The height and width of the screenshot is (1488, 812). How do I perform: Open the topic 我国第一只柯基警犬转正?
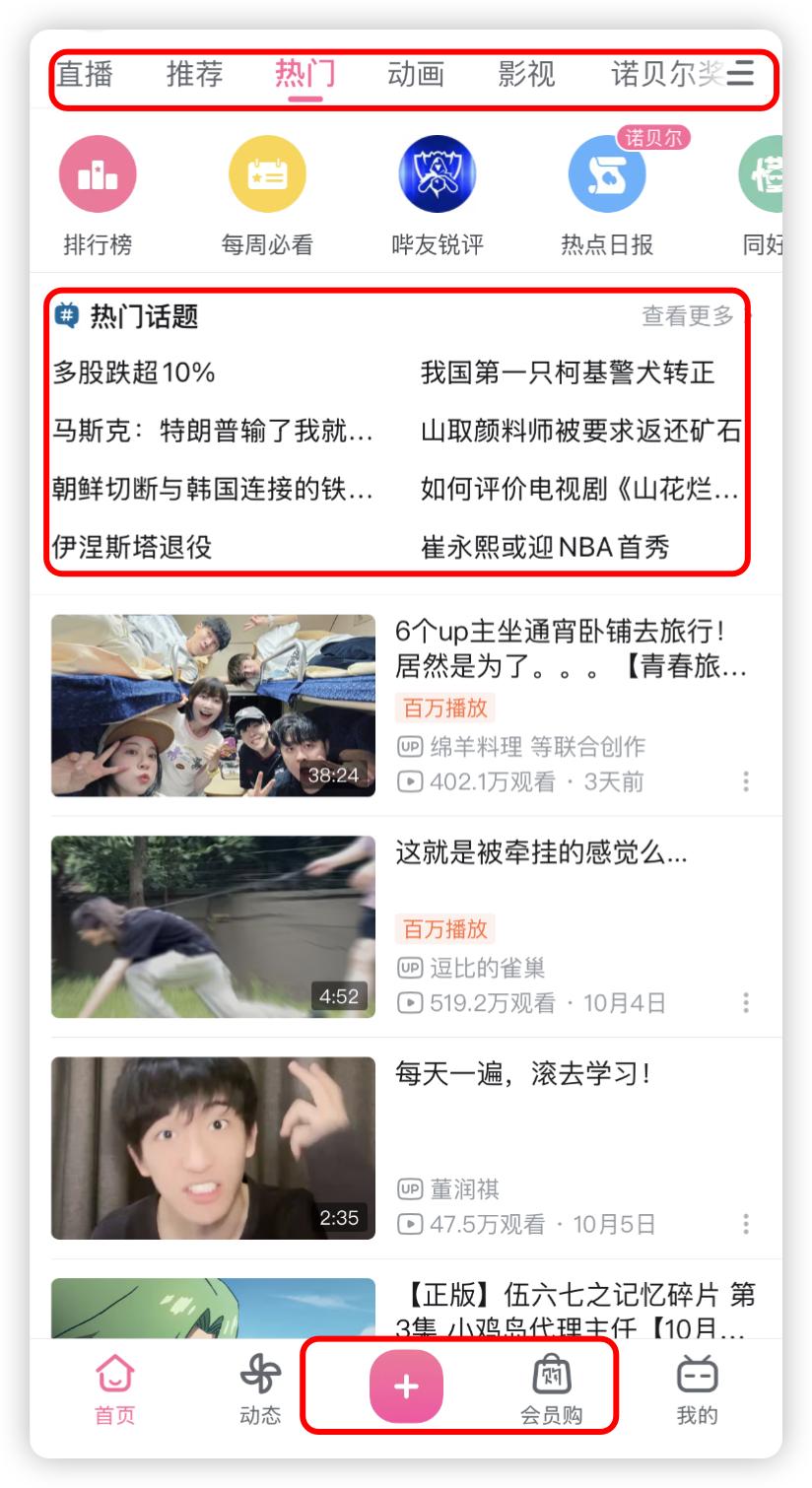(x=568, y=372)
